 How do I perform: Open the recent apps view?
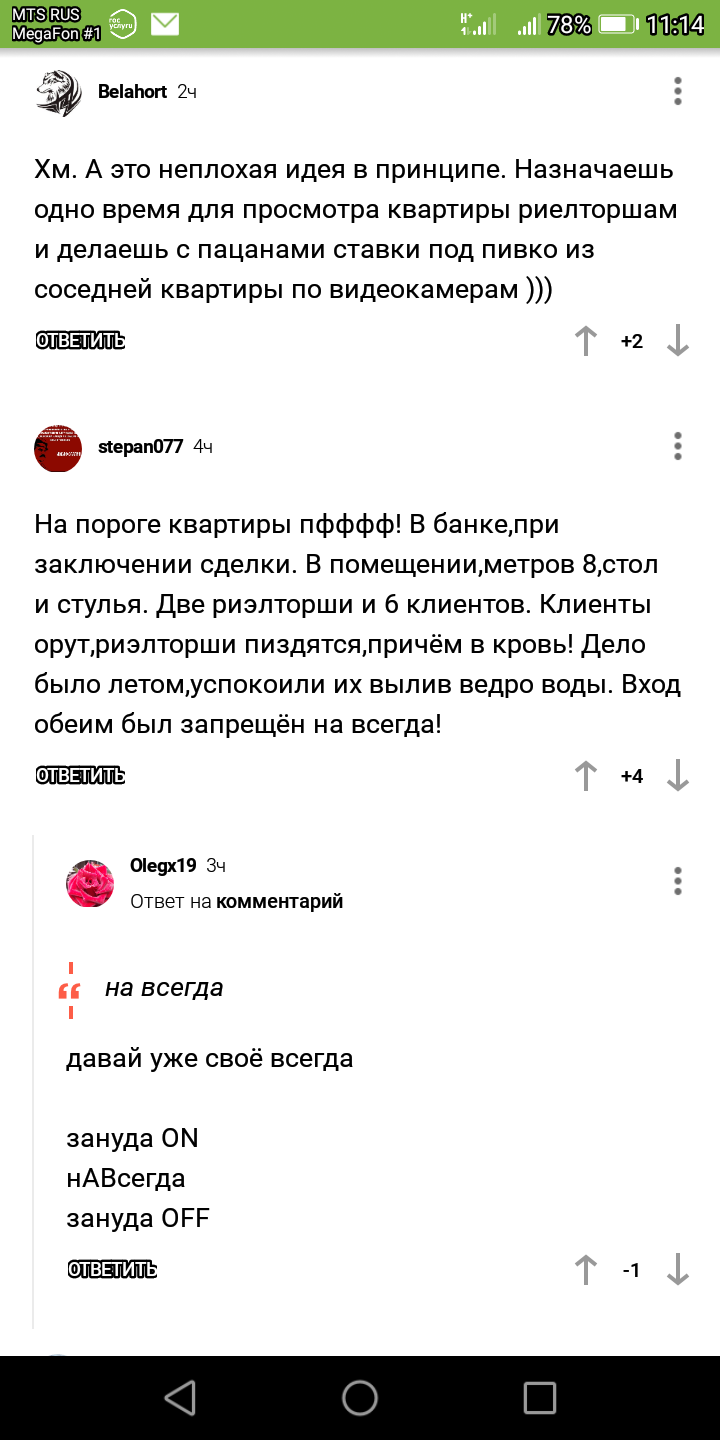coord(539,1397)
